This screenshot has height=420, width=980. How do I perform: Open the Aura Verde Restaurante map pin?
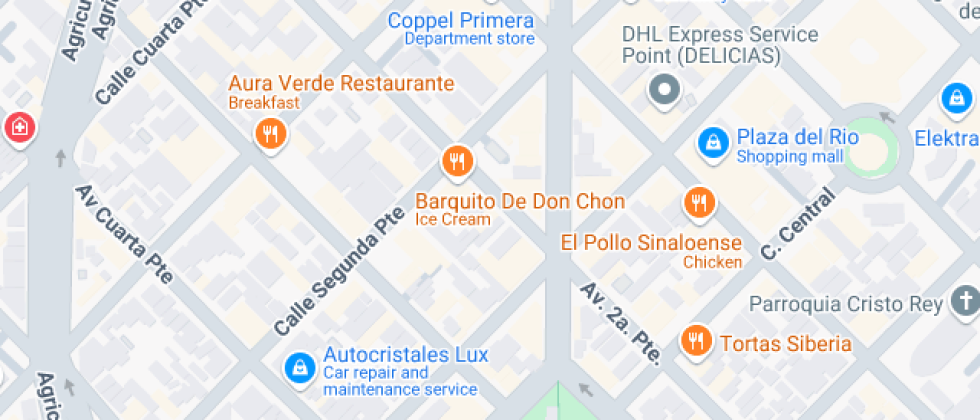coord(271,134)
